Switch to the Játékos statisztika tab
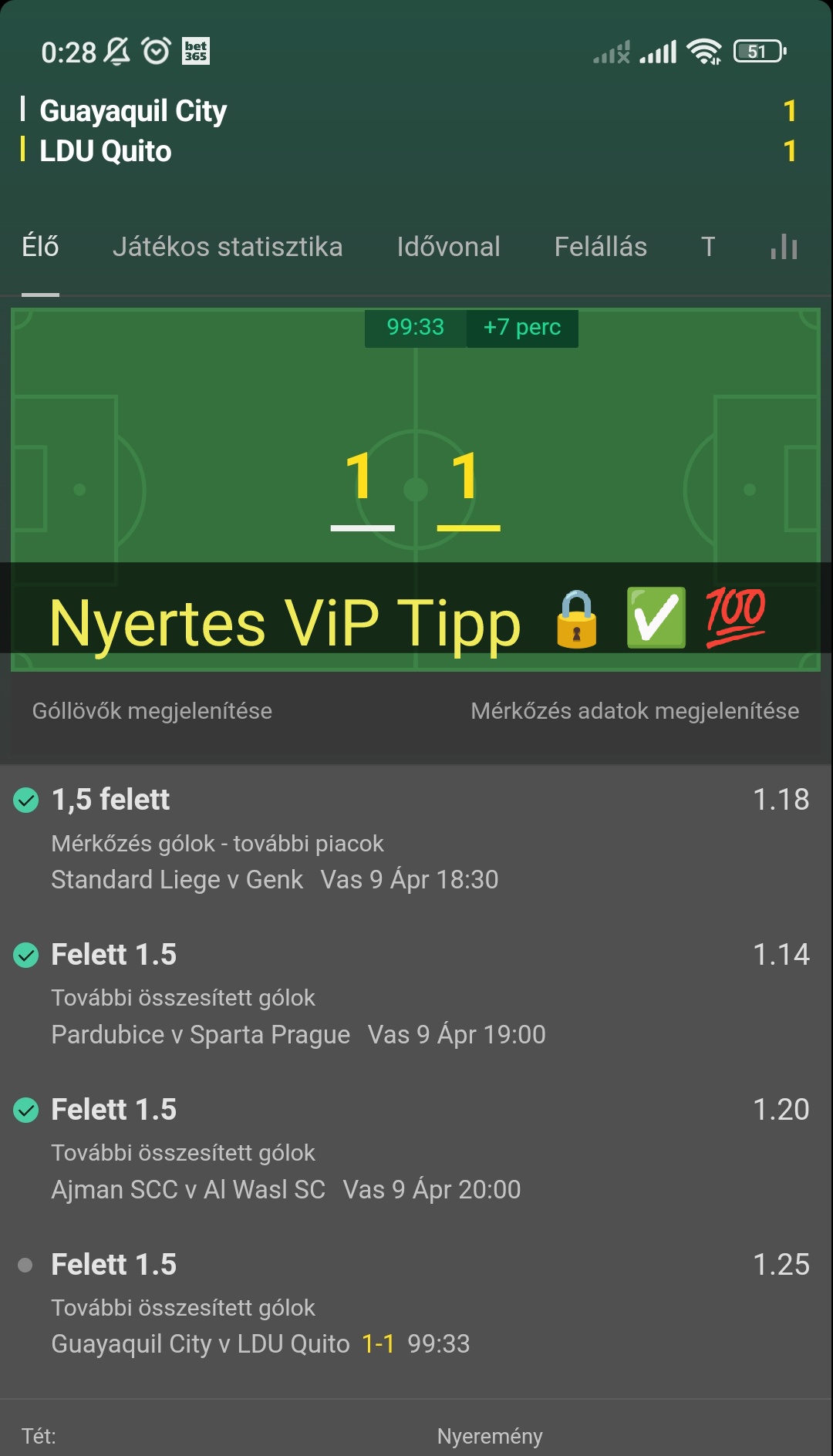The width and height of the screenshot is (833, 1456). (227, 247)
